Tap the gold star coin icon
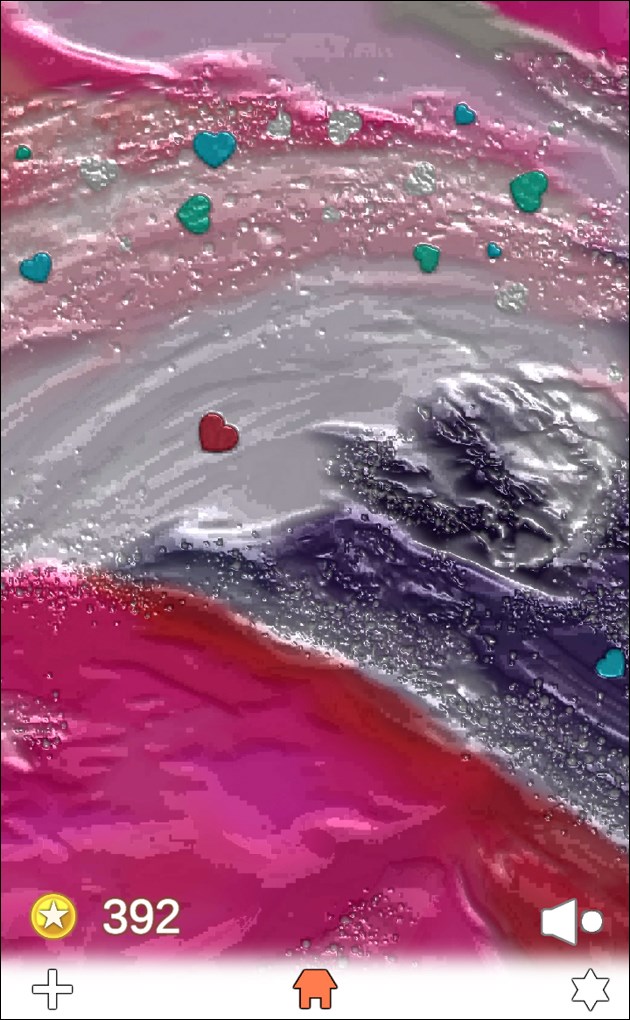Viewport: 630px width, 1020px height. [x=53, y=916]
